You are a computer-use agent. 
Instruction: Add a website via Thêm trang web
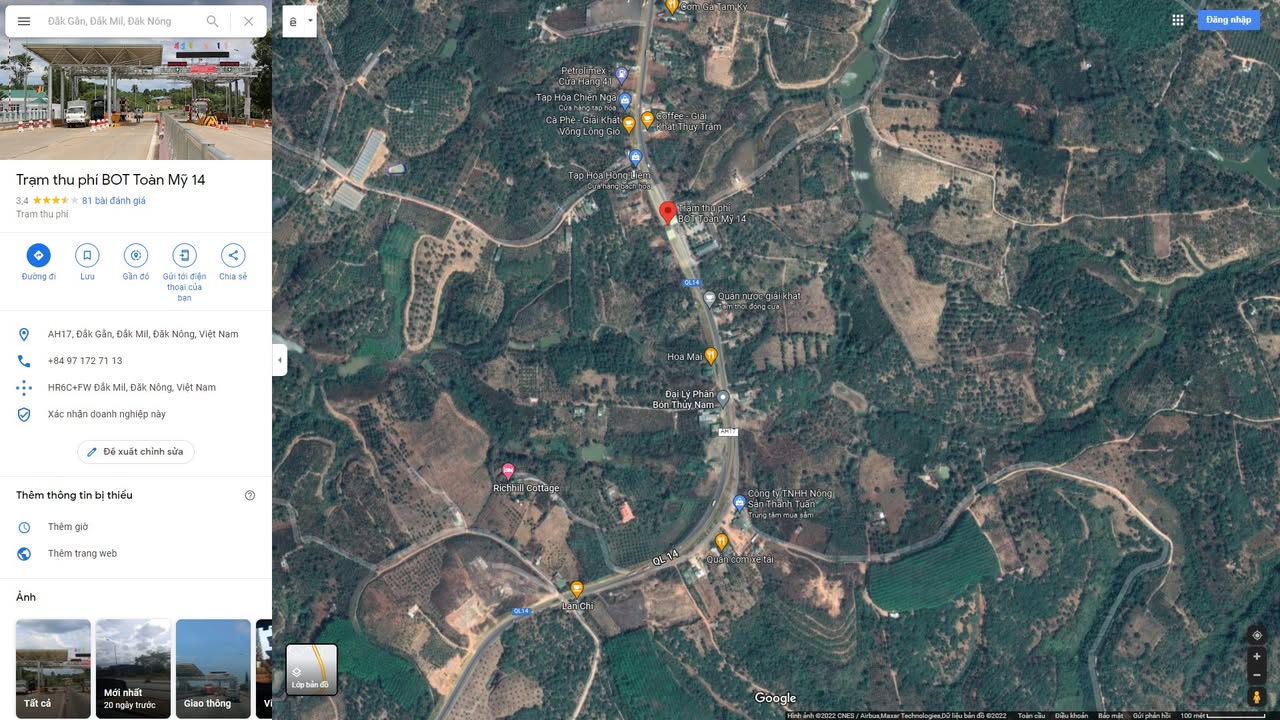click(82, 554)
